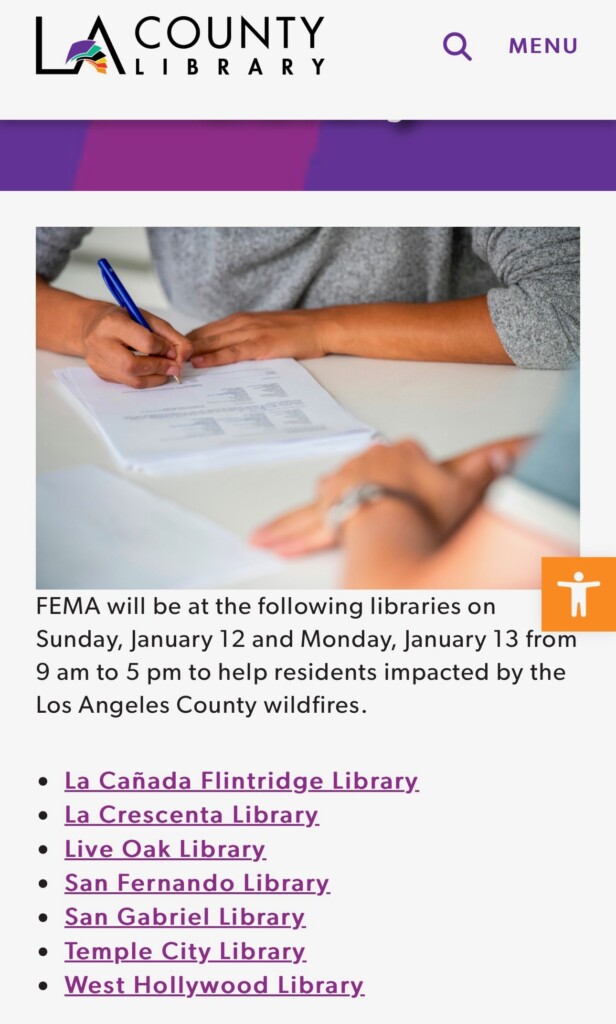Image resolution: width=616 pixels, height=1024 pixels.
Task: Open the site search
Action: (x=457, y=46)
